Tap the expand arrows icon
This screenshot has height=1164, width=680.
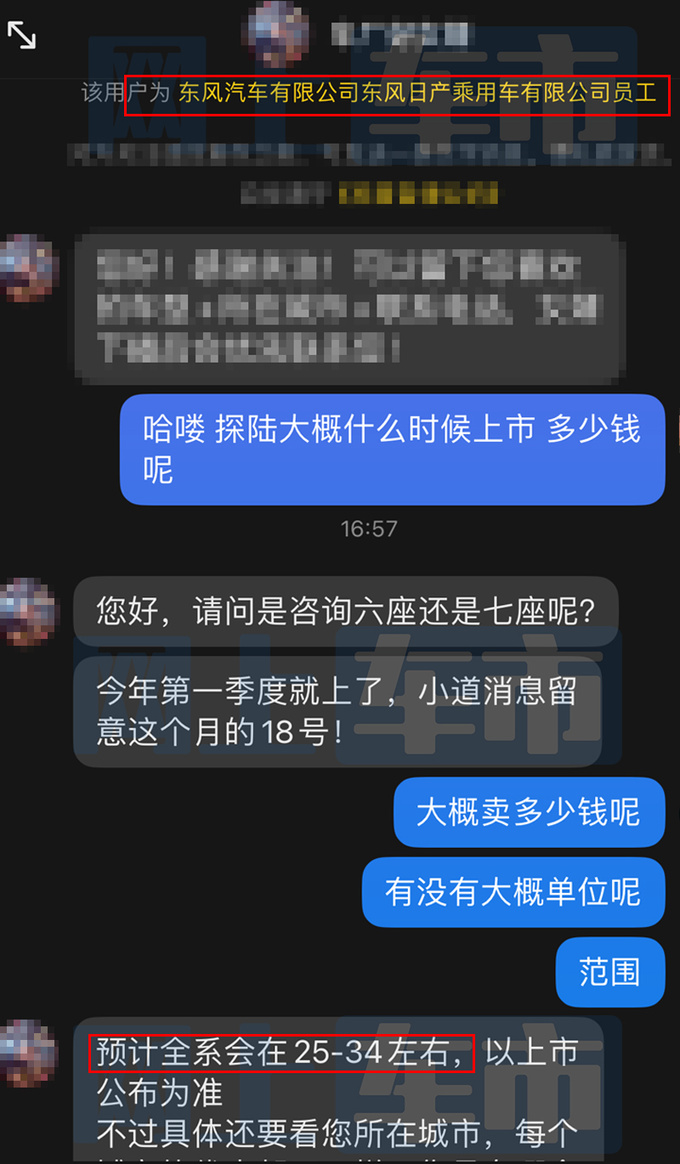tap(21, 35)
